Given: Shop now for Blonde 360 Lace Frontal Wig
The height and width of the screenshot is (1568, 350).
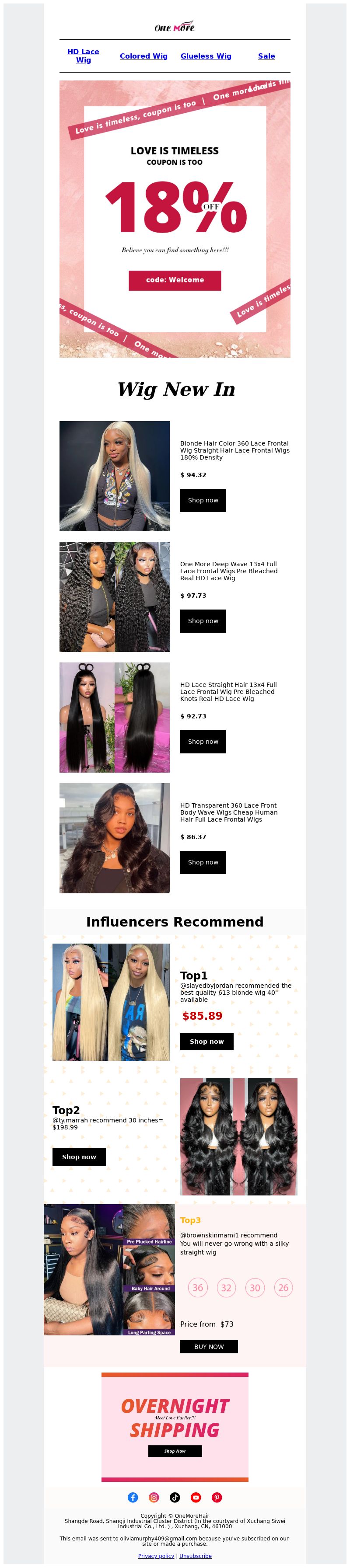Looking at the screenshot, I should point(203,500).
